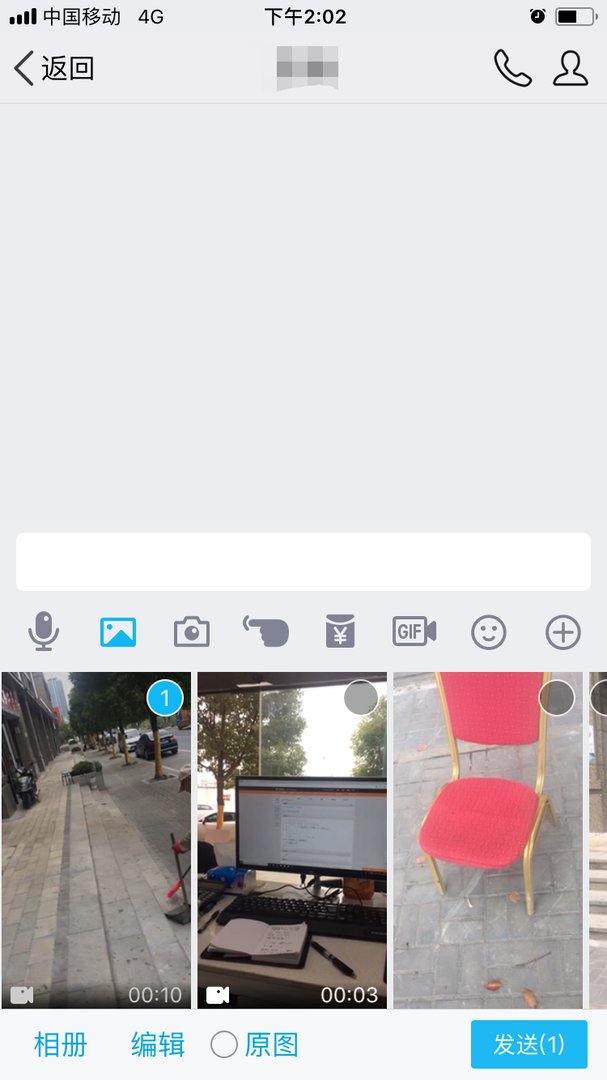
Task: Tap the poke hand icon
Action: click(x=266, y=632)
